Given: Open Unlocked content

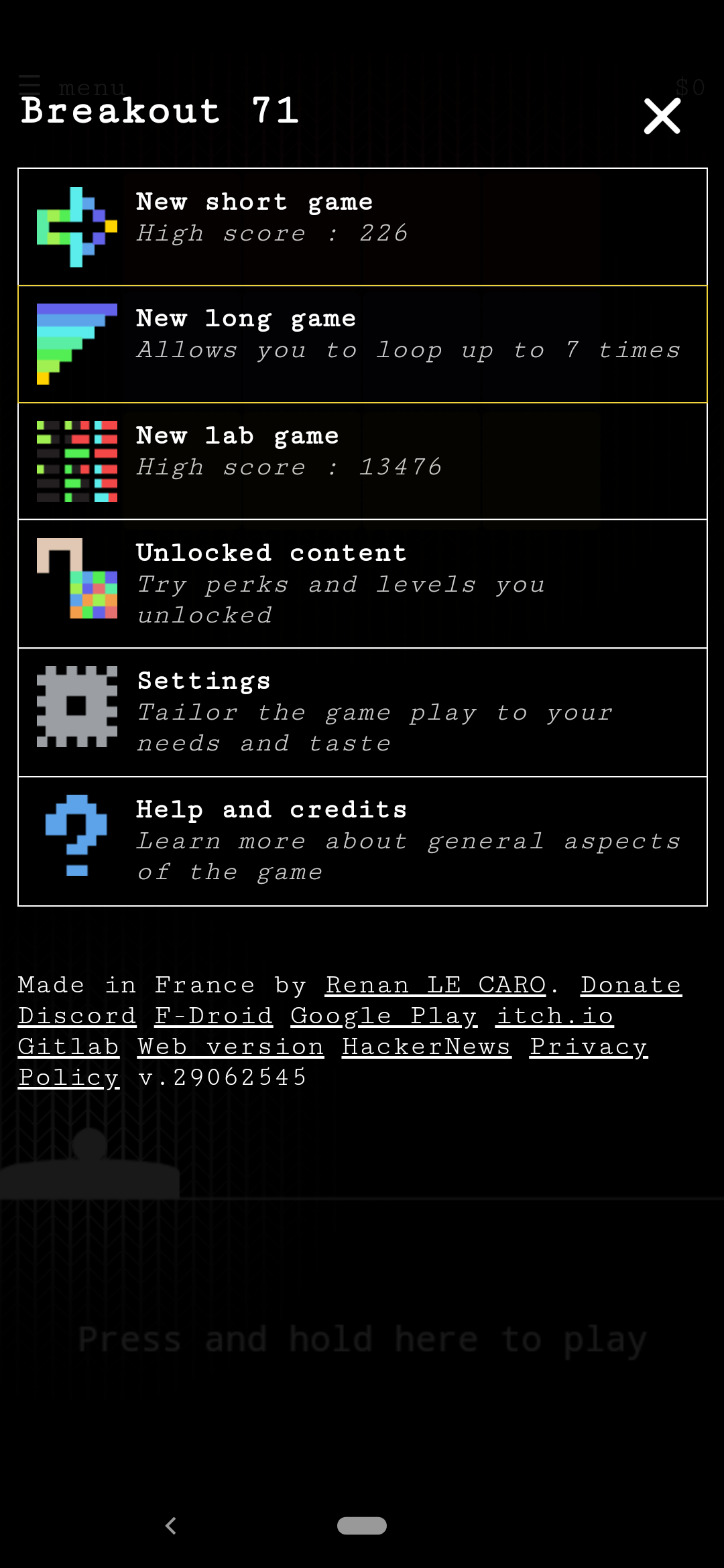Looking at the screenshot, I should tap(362, 584).
